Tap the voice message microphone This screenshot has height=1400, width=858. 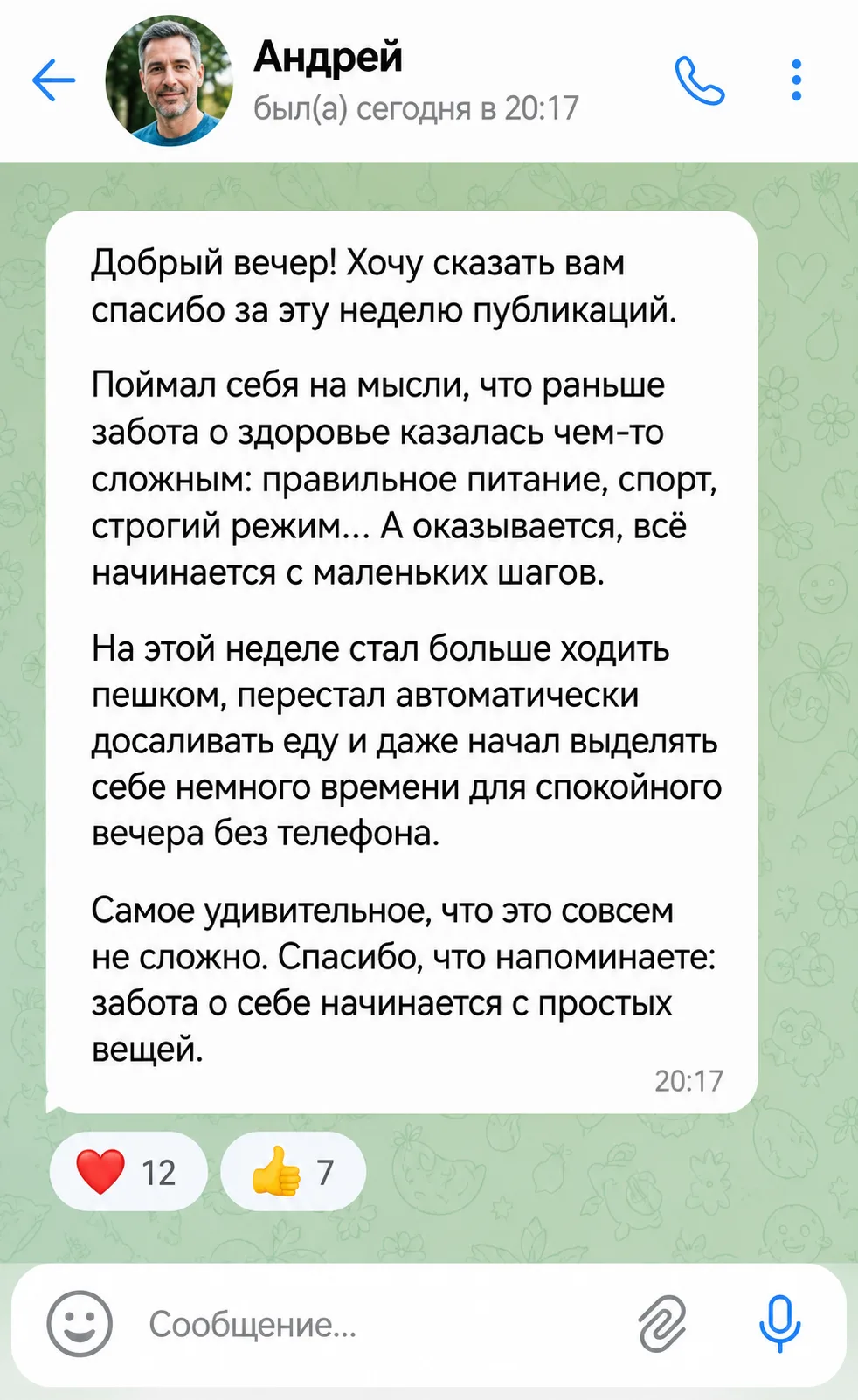tap(779, 1324)
